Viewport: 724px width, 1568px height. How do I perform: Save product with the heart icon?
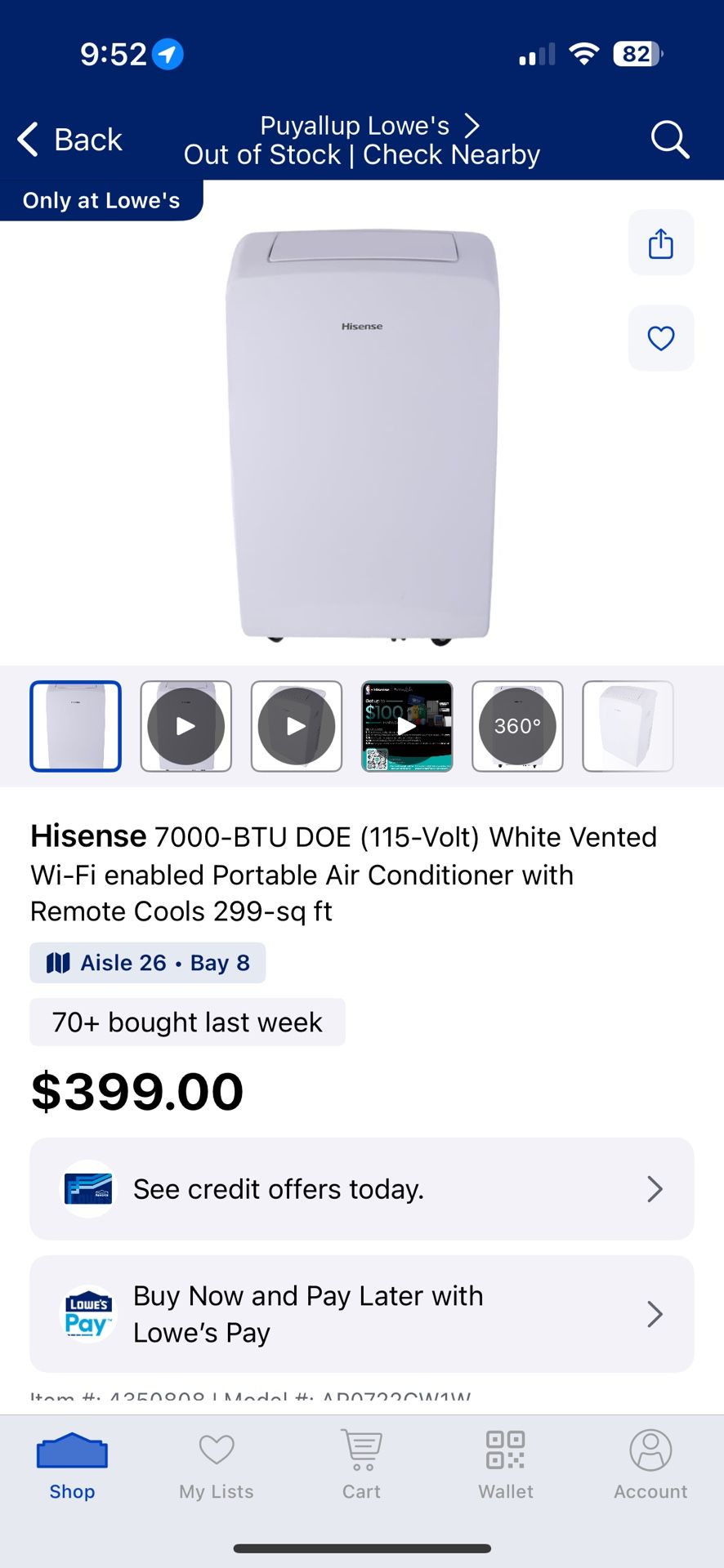[x=661, y=338]
